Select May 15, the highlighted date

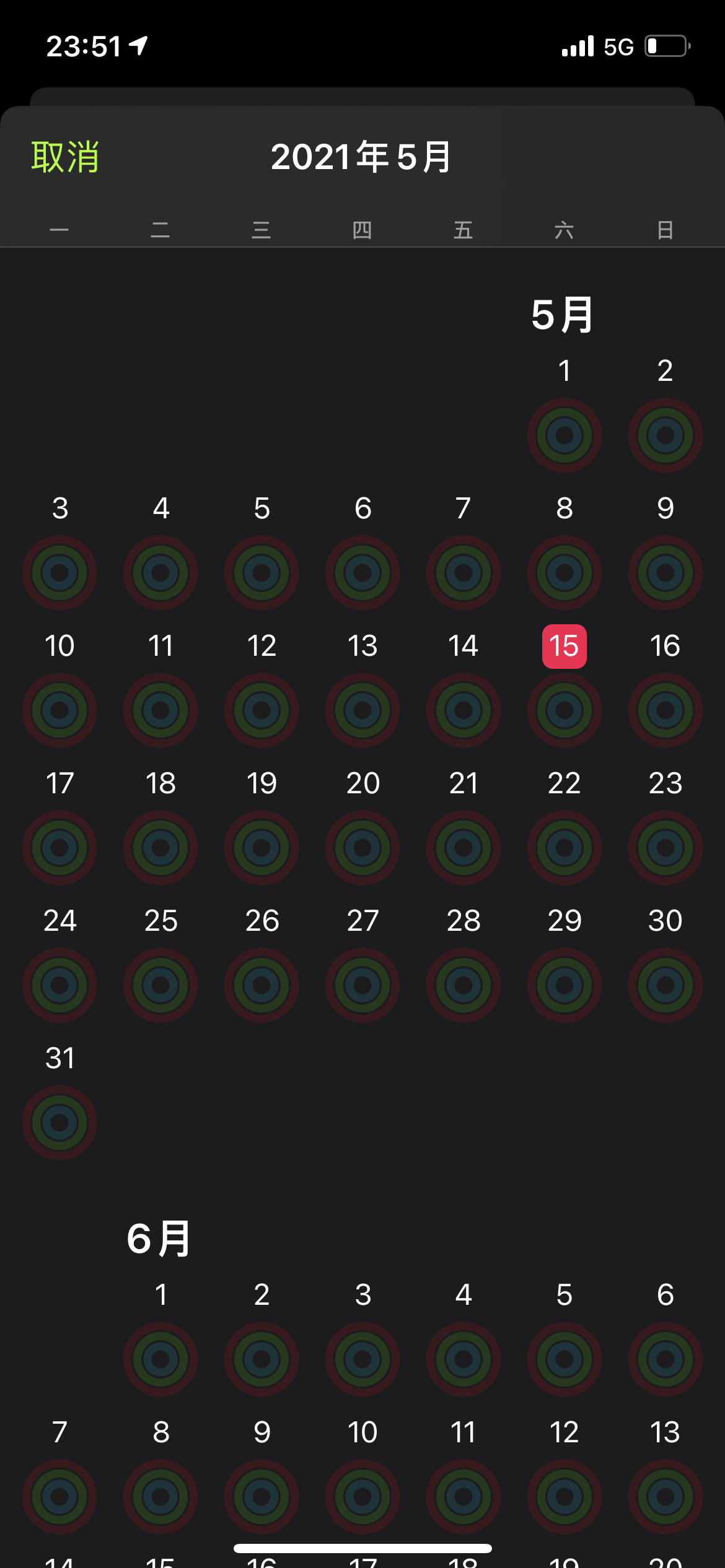click(x=564, y=647)
